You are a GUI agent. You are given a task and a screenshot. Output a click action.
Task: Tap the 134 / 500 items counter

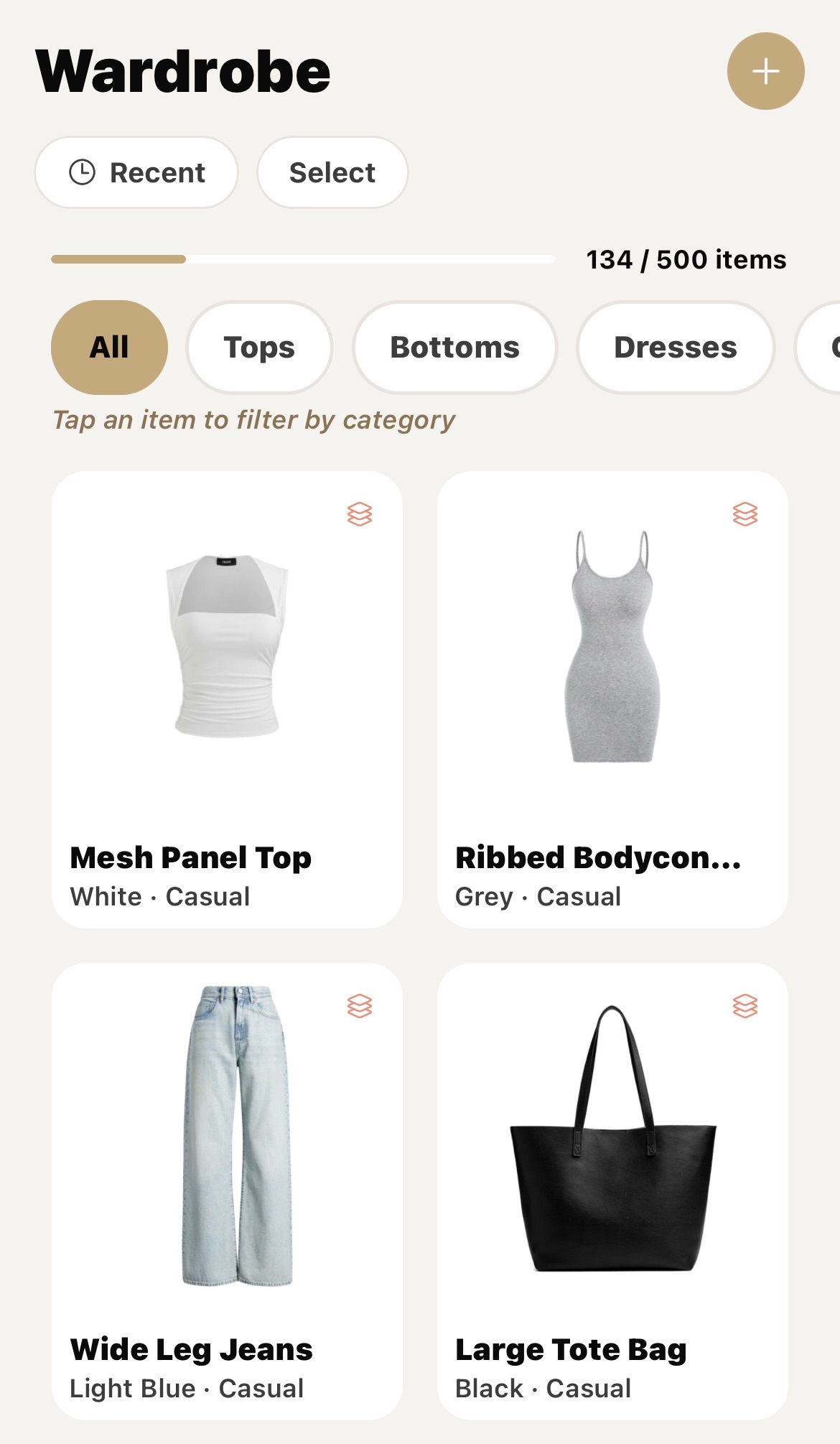coord(686,259)
